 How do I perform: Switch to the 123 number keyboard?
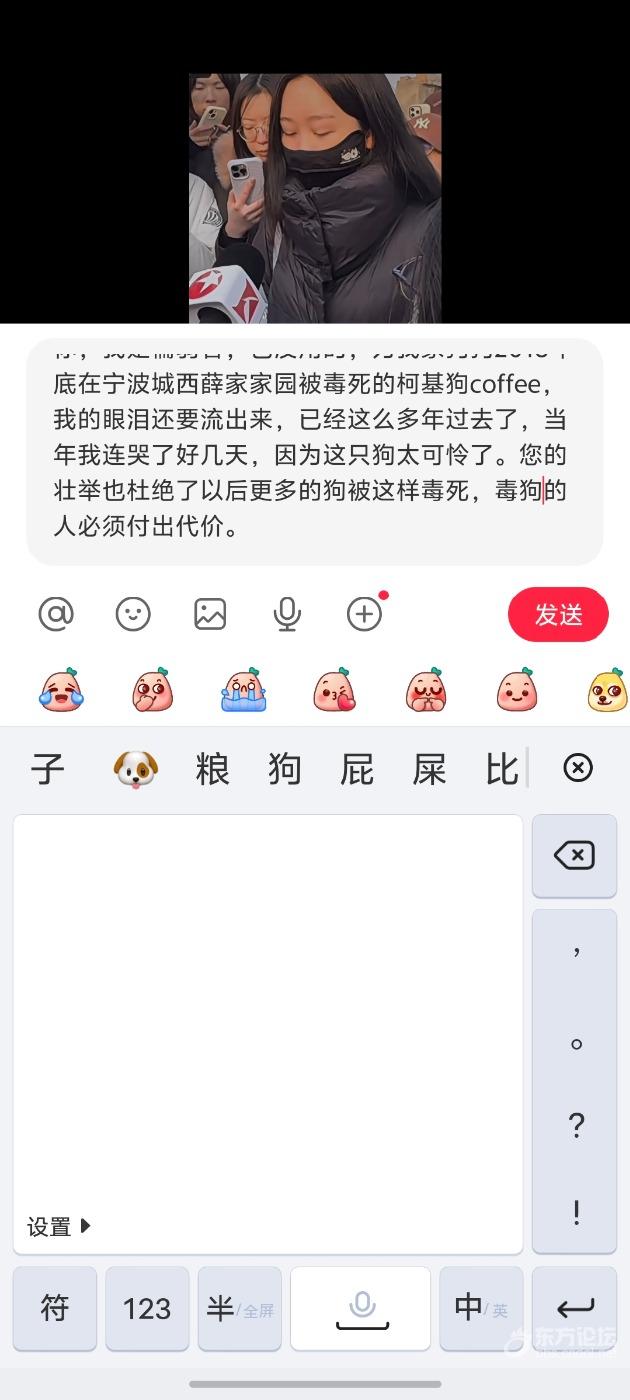coord(147,1308)
